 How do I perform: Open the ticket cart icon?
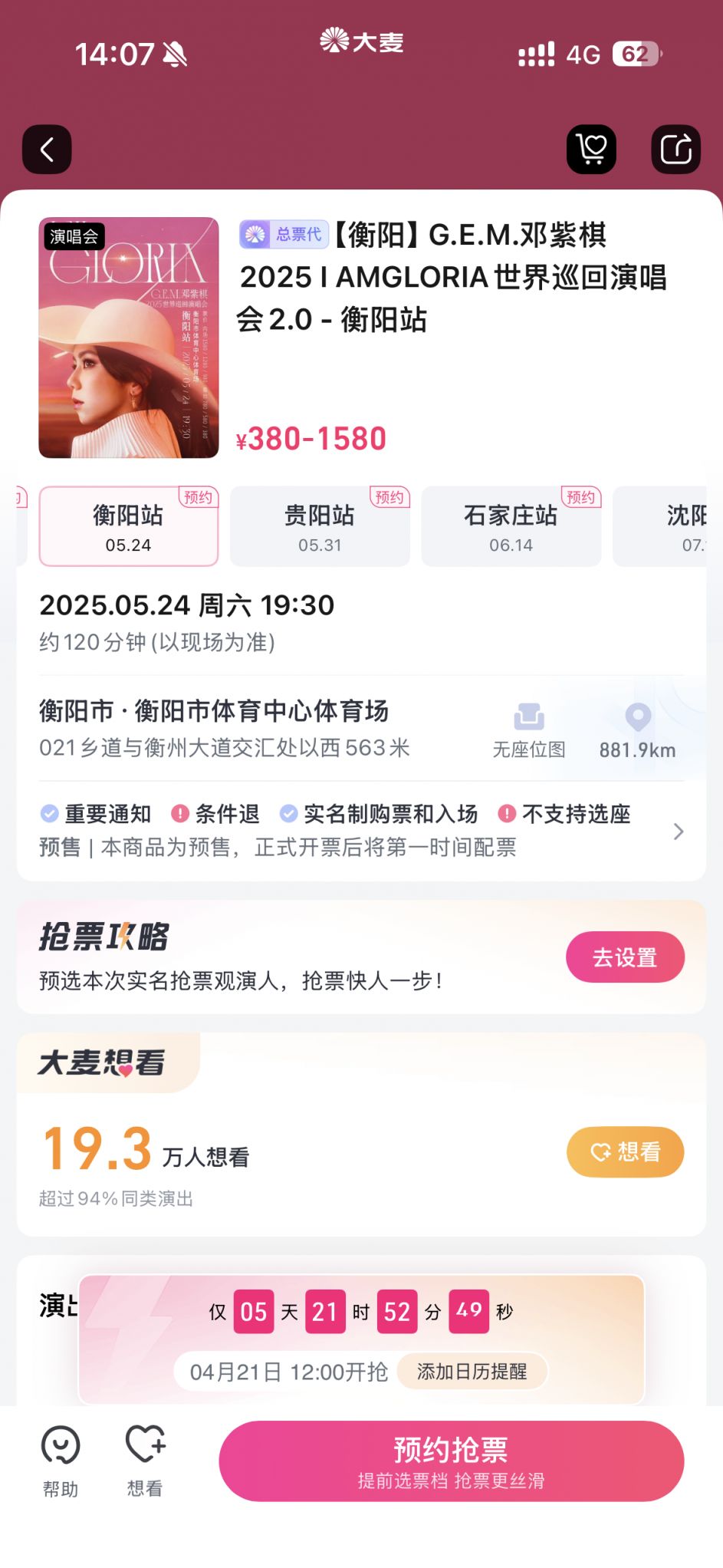[591, 150]
